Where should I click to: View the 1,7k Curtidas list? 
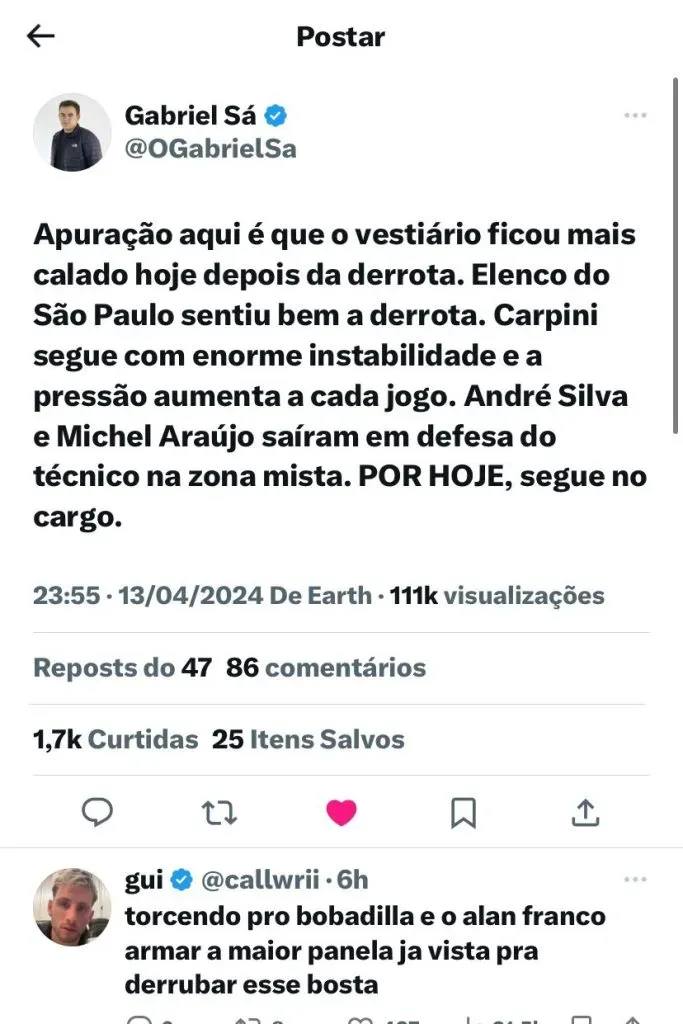[115, 740]
